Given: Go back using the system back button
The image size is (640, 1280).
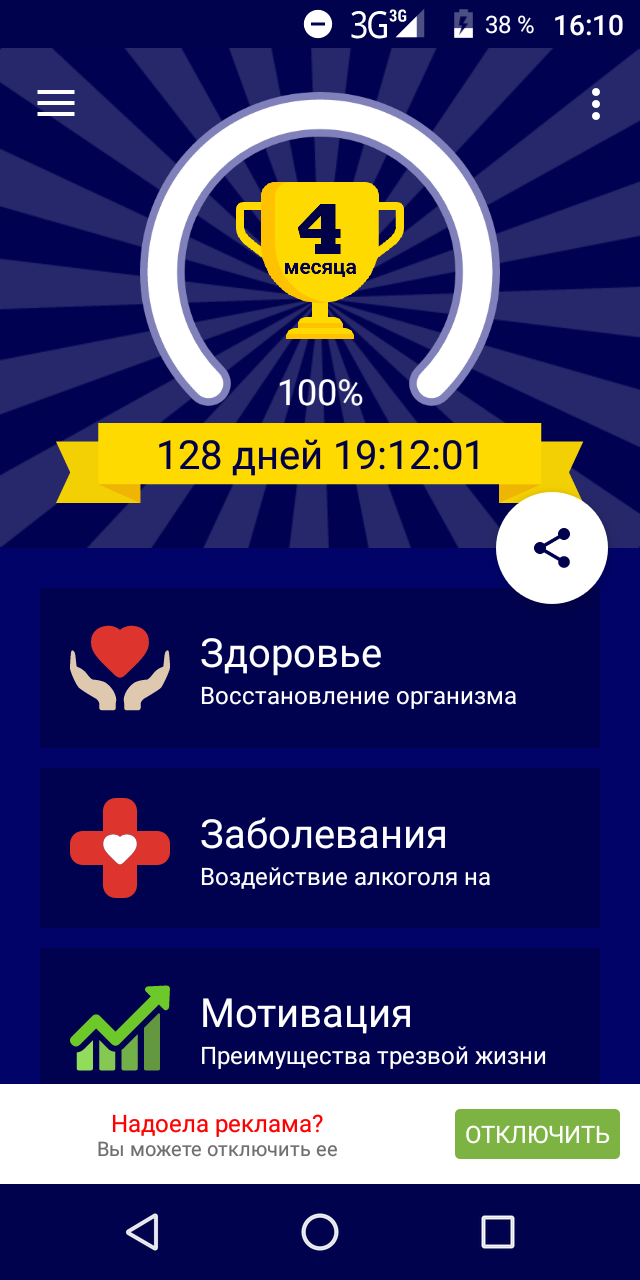Looking at the screenshot, I should tap(143, 1232).
